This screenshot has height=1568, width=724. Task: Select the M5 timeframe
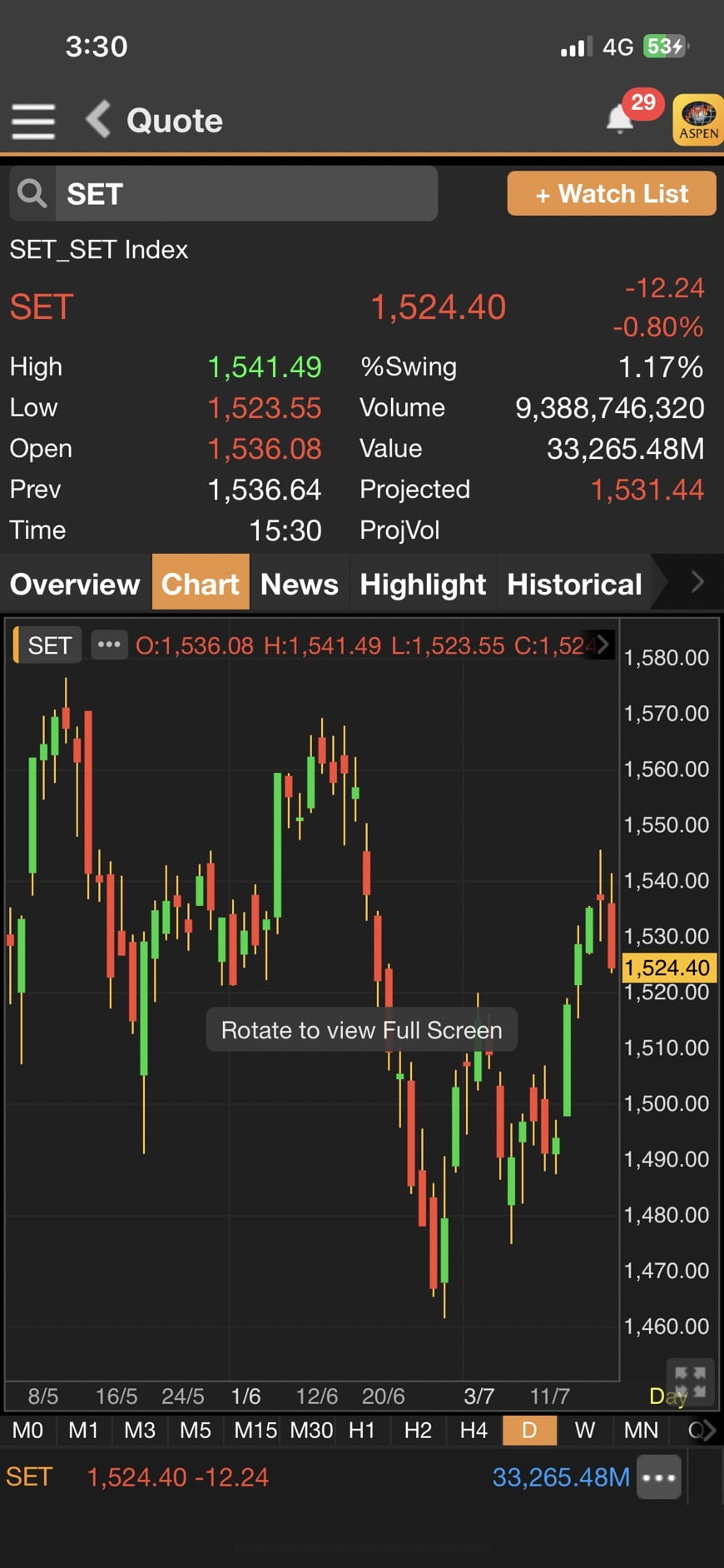[195, 1431]
